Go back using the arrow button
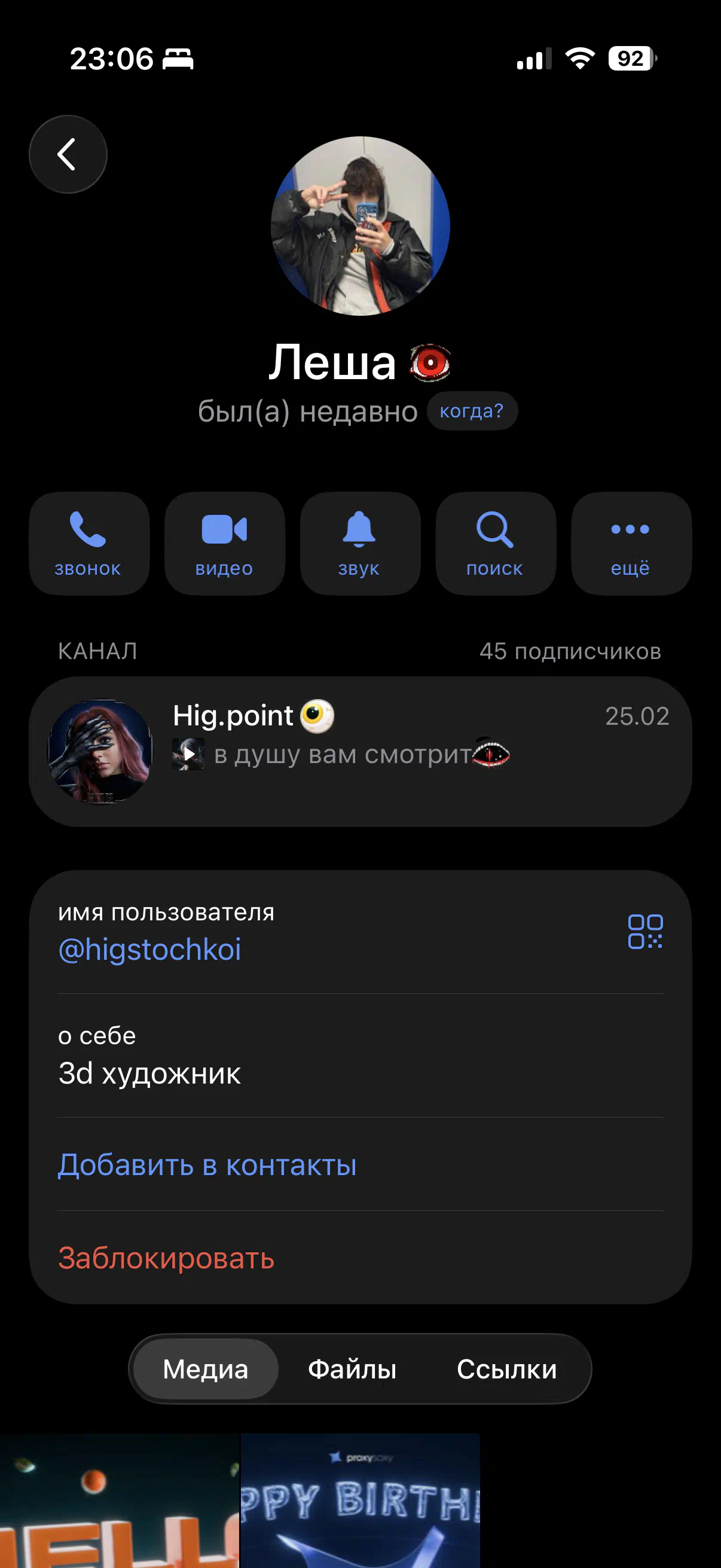The height and width of the screenshot is (1568, 721). (68, 154)
